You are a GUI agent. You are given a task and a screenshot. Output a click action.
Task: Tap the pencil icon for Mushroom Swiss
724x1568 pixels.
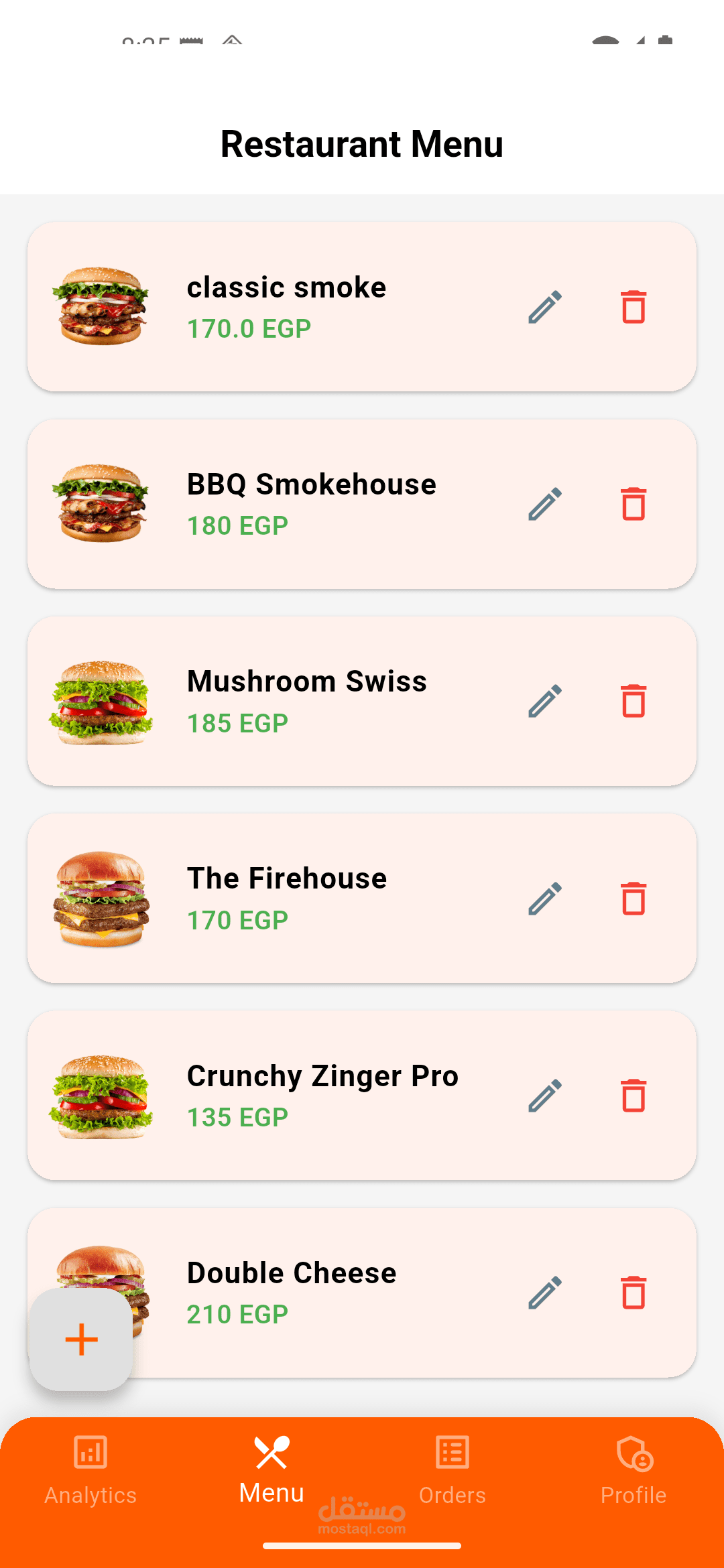click(x=544, y=701)
